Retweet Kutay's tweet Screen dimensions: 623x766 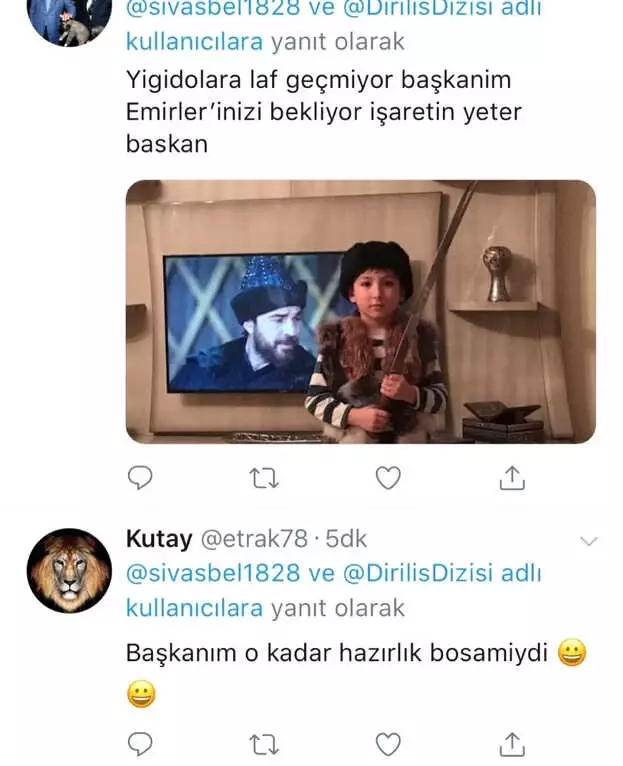point(264,743)
